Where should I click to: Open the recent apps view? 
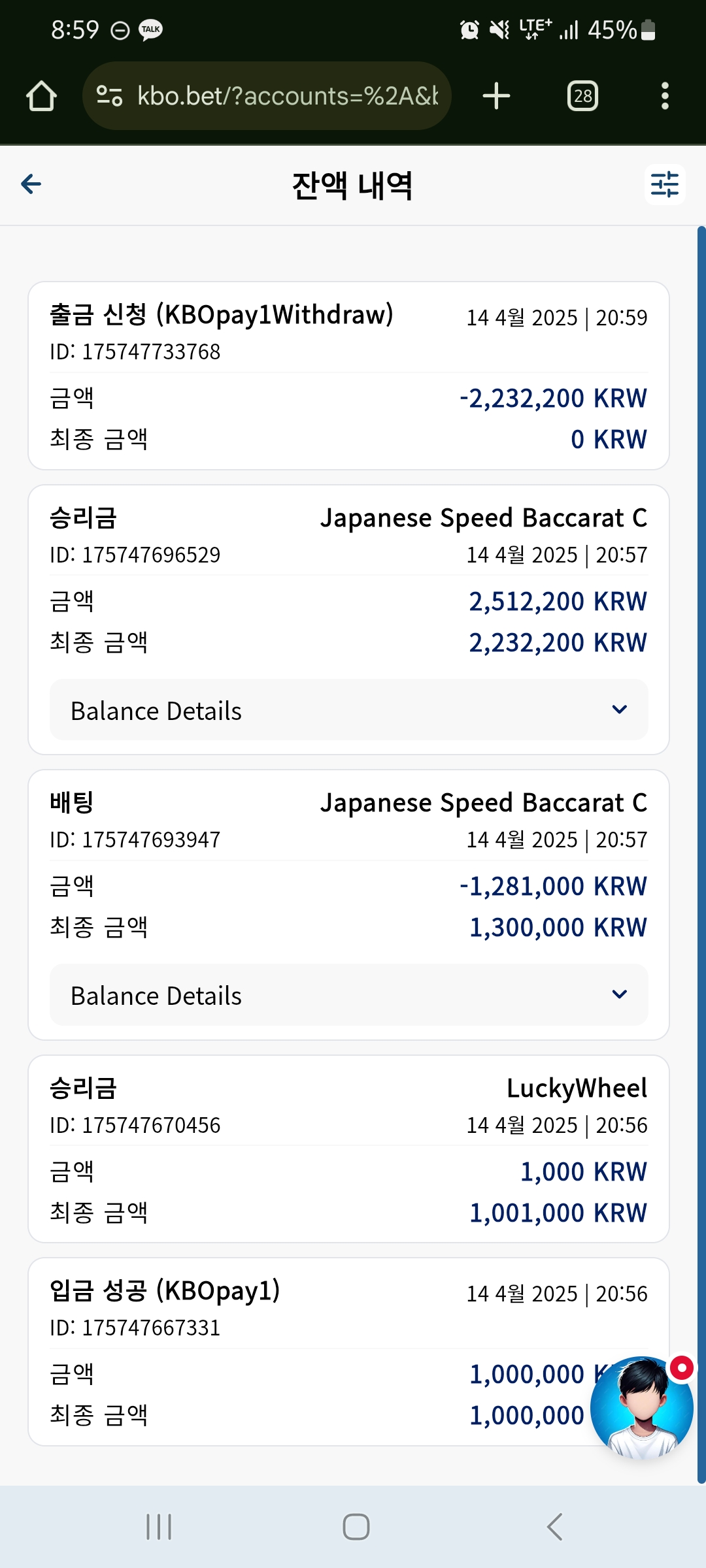pyautogui.click(x=159, y=1527)
